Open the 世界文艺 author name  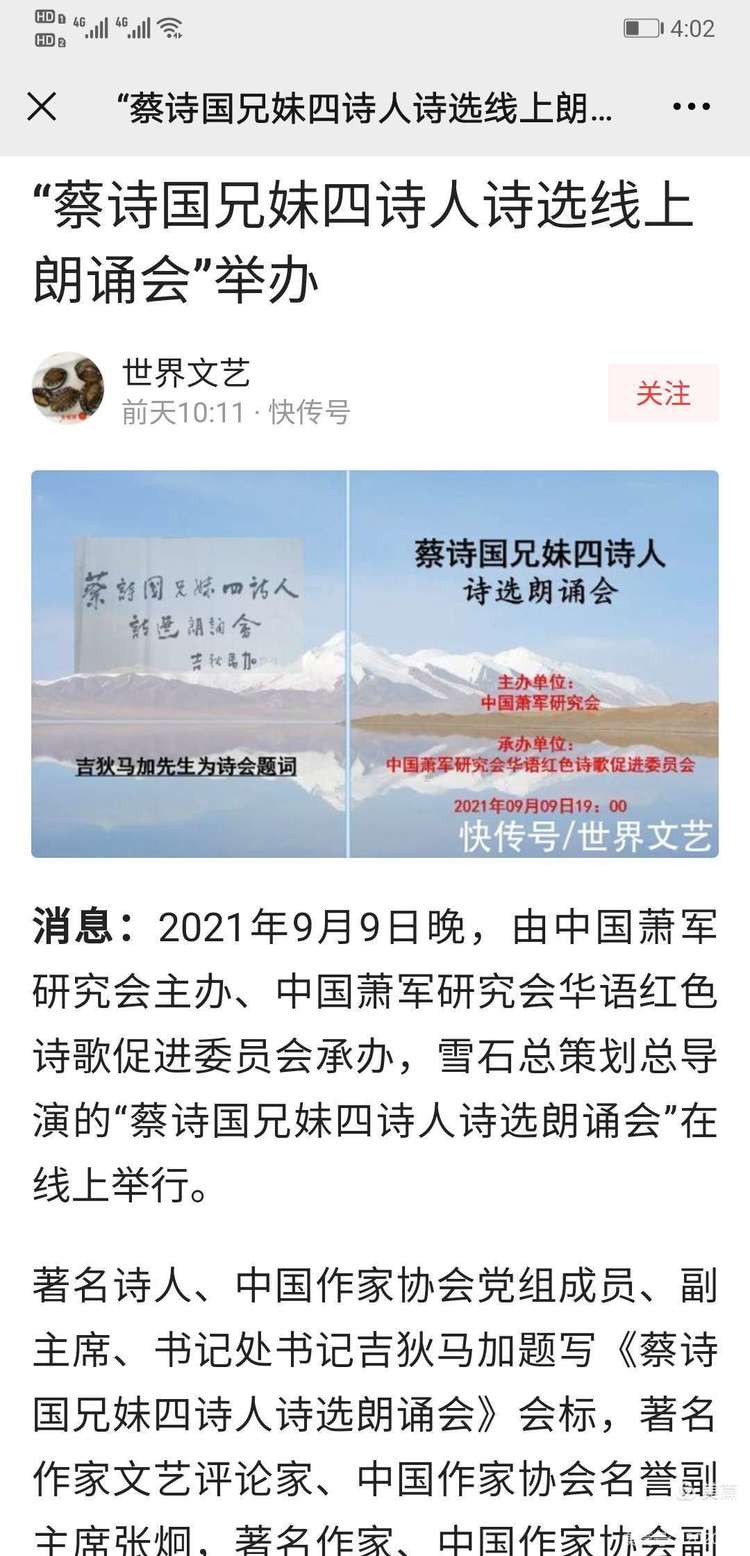coord(186,373)
